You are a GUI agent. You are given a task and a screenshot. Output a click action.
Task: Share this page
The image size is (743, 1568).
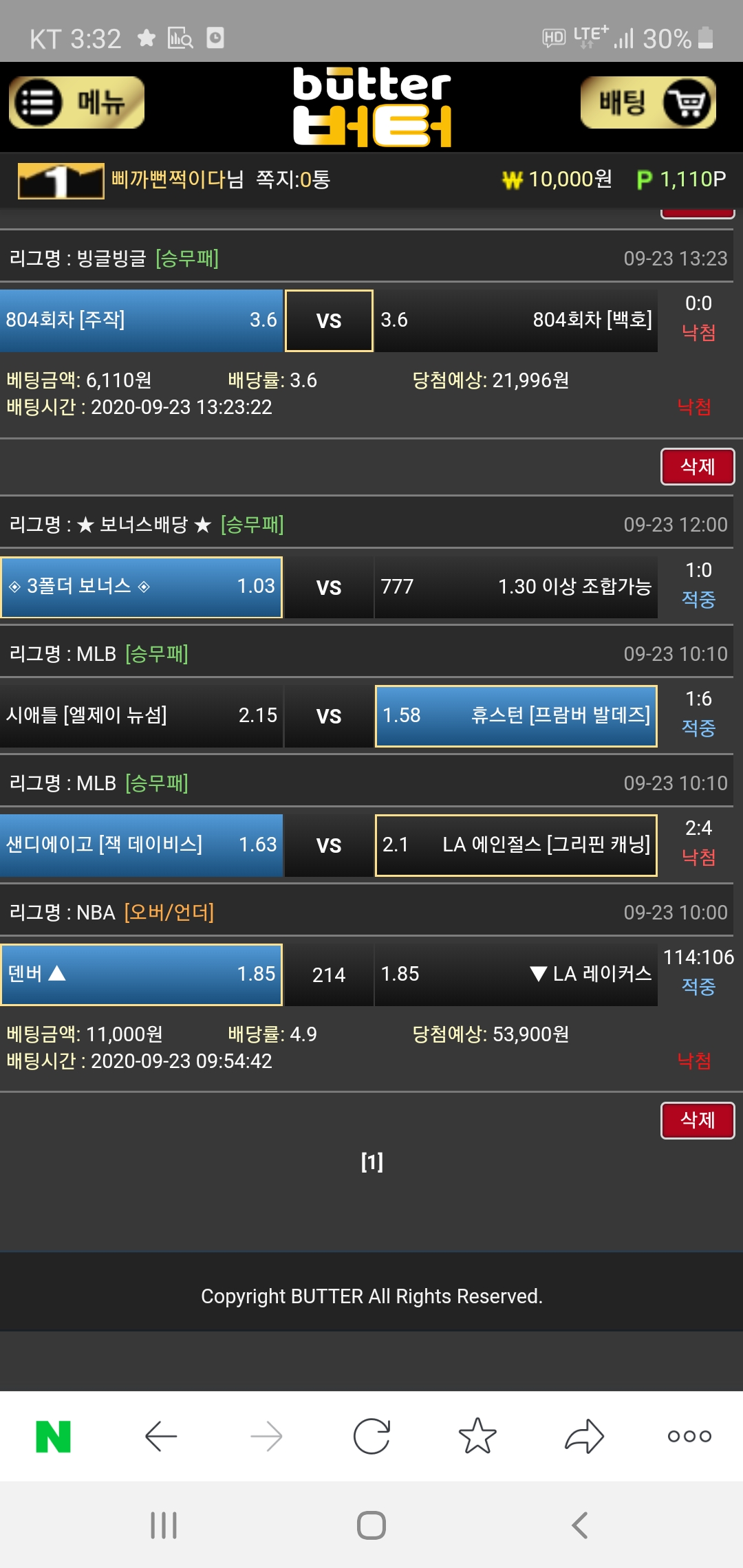click(x=583, y=1437)
